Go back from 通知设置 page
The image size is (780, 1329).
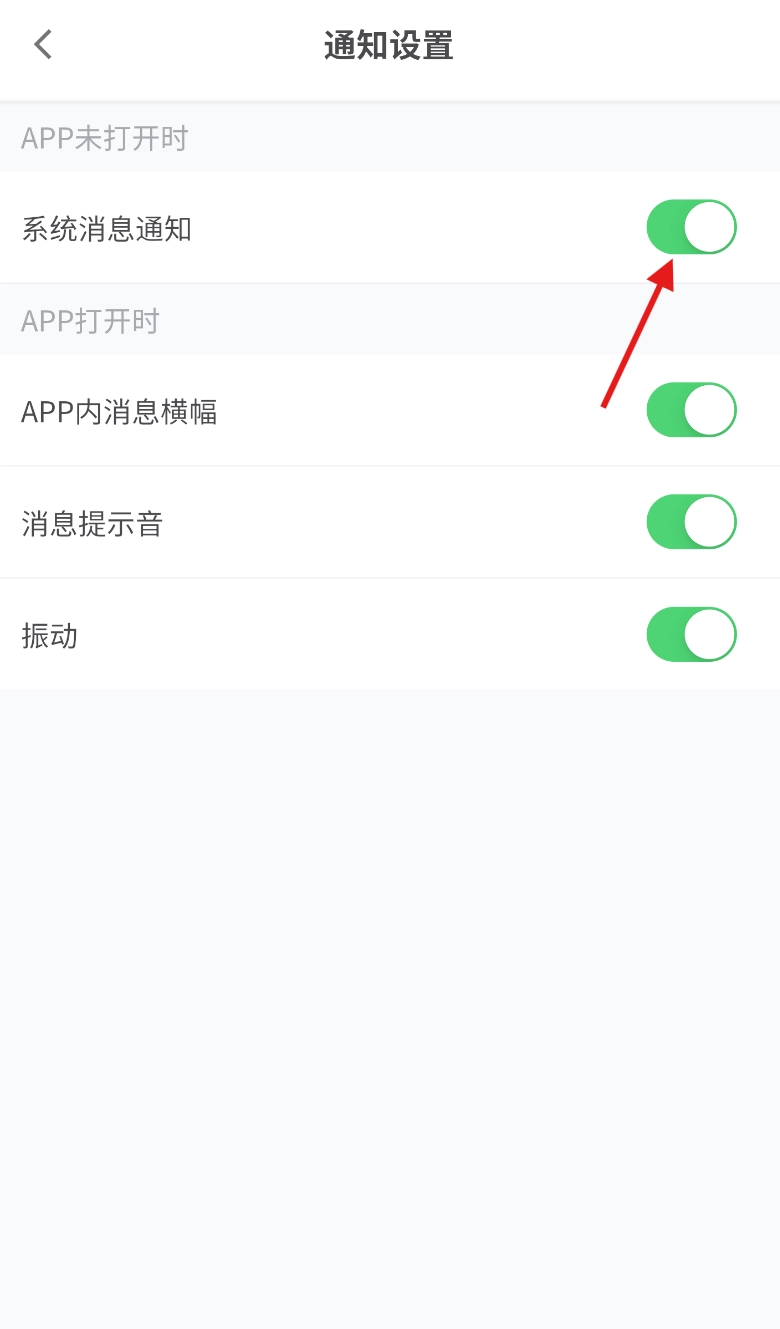(x=43, y=45)
